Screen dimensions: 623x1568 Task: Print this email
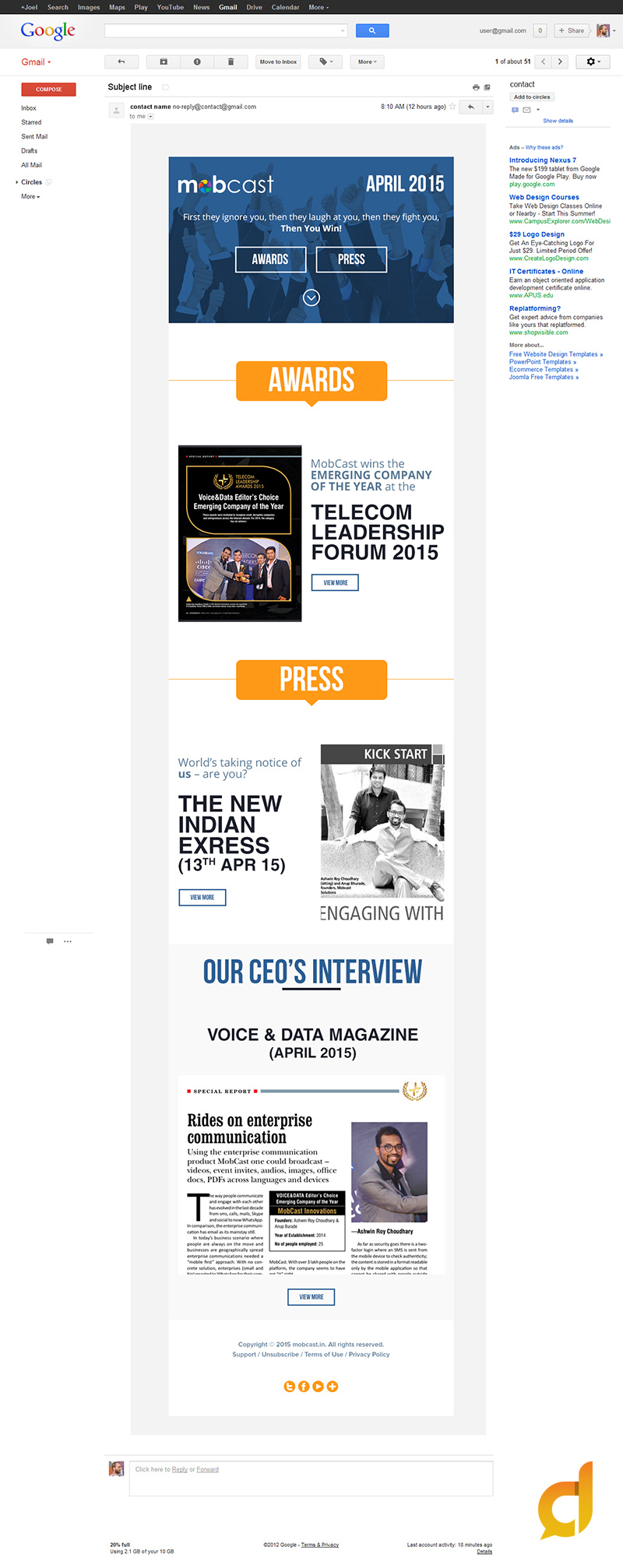[x=476, y=87]
